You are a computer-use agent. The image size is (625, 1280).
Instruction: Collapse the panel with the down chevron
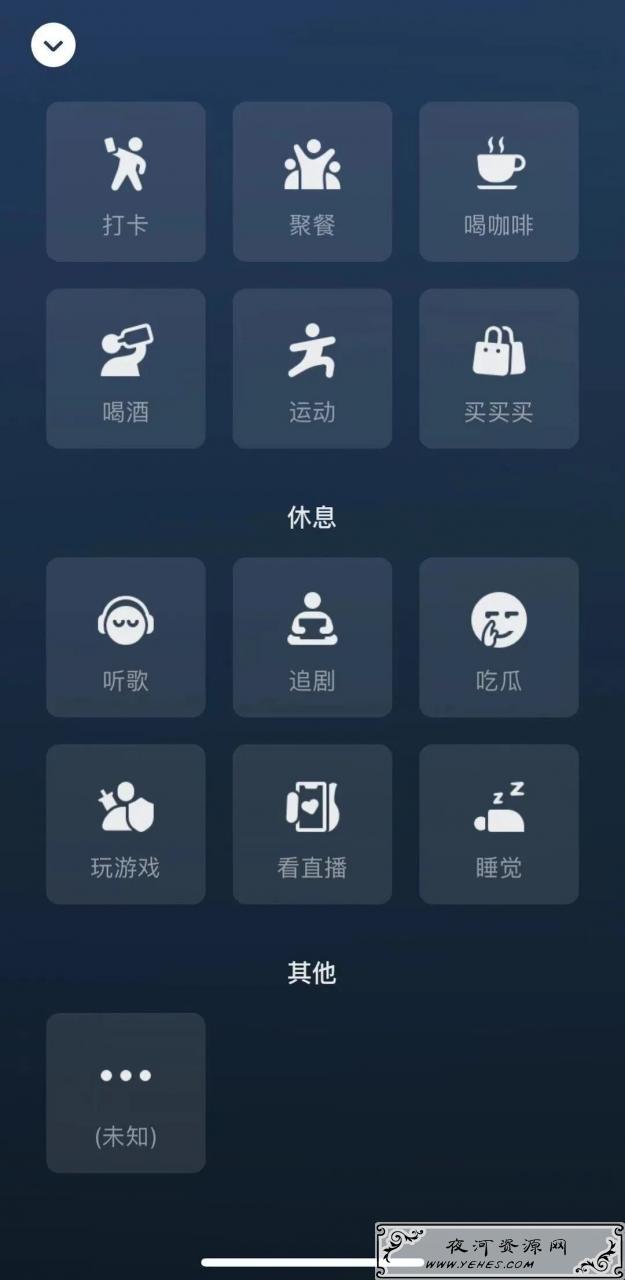pyautogui.click(x=53, y=45)
